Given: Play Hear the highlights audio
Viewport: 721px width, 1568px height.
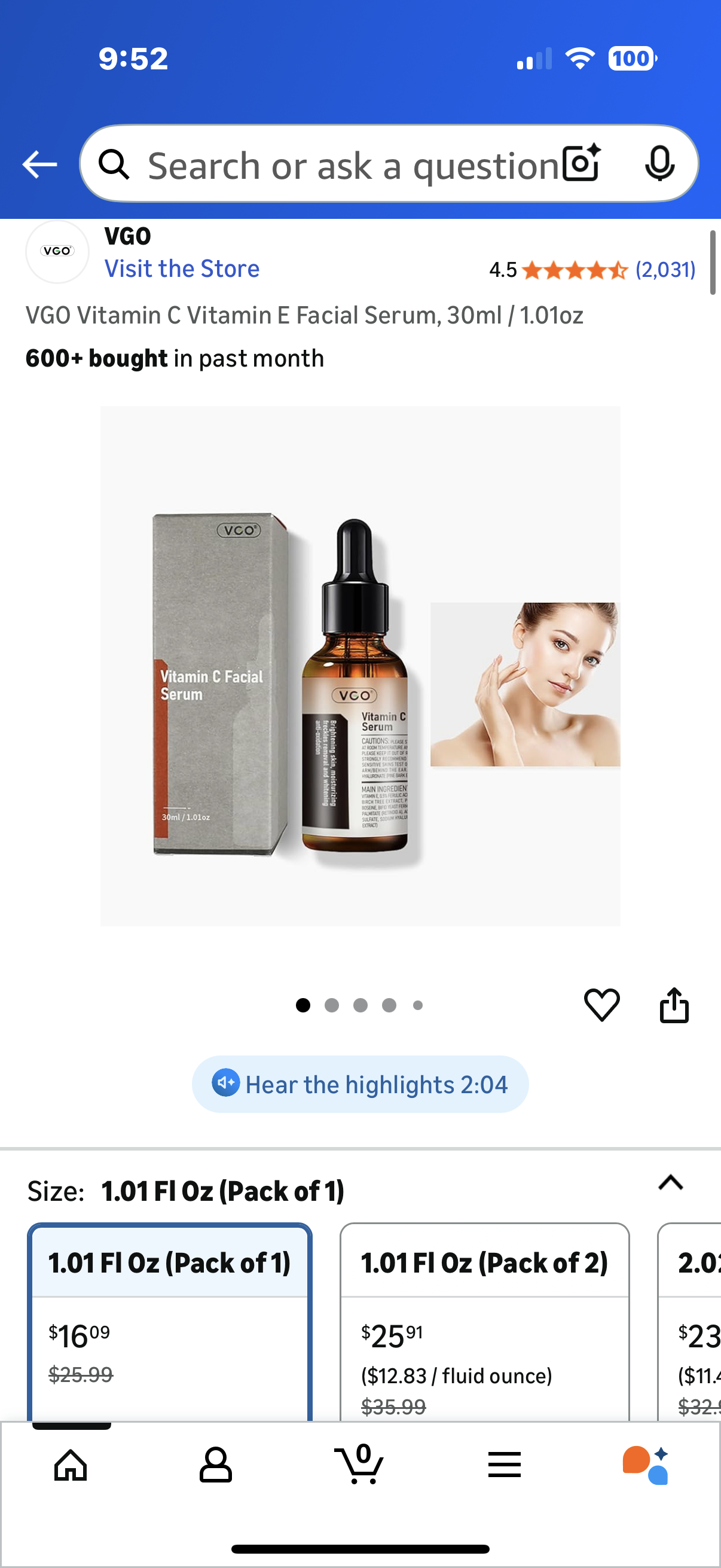Looking at the screenshot, I should click(x=360, y=1084).
